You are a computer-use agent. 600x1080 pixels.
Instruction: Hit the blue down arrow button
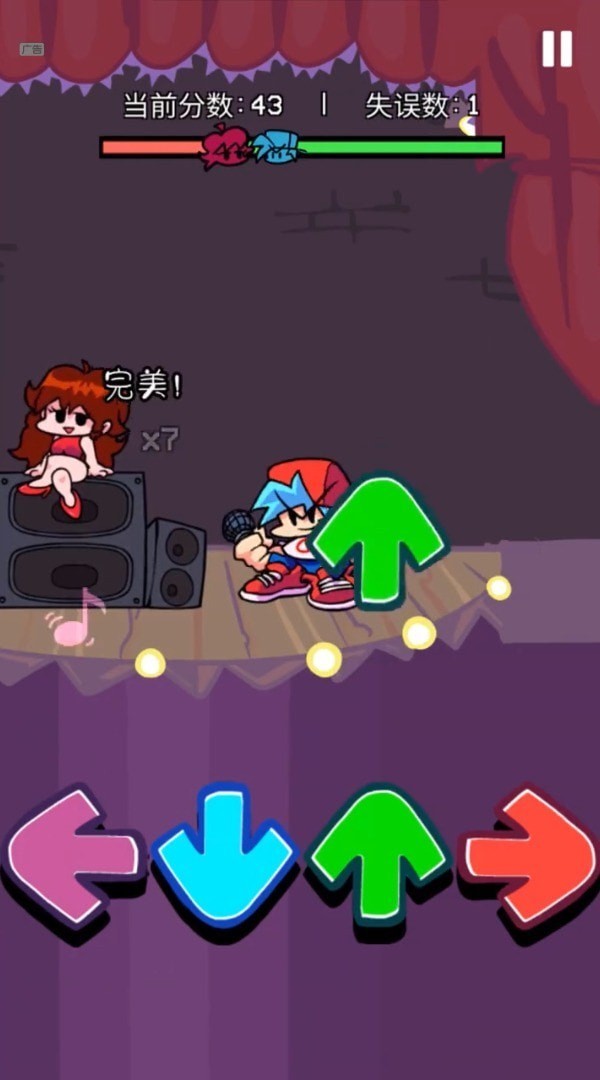pyautogui.click(x=224, y=855)
